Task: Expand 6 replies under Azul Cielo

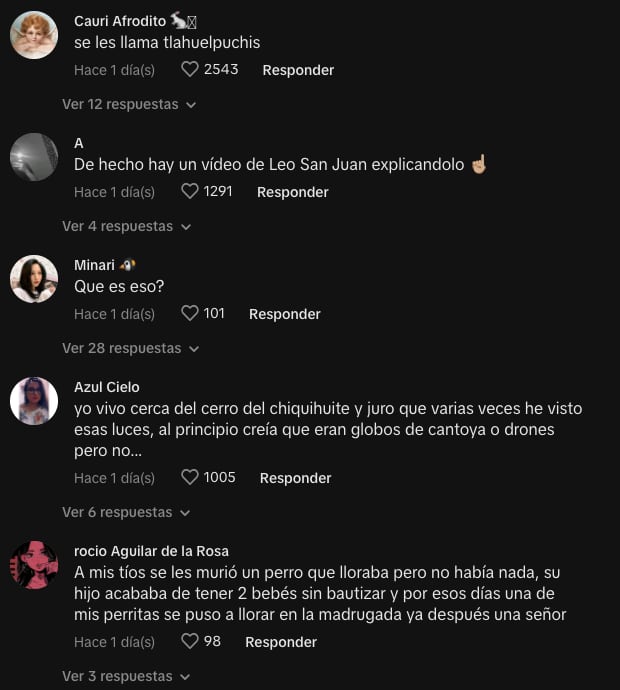Action: [126, 512]
